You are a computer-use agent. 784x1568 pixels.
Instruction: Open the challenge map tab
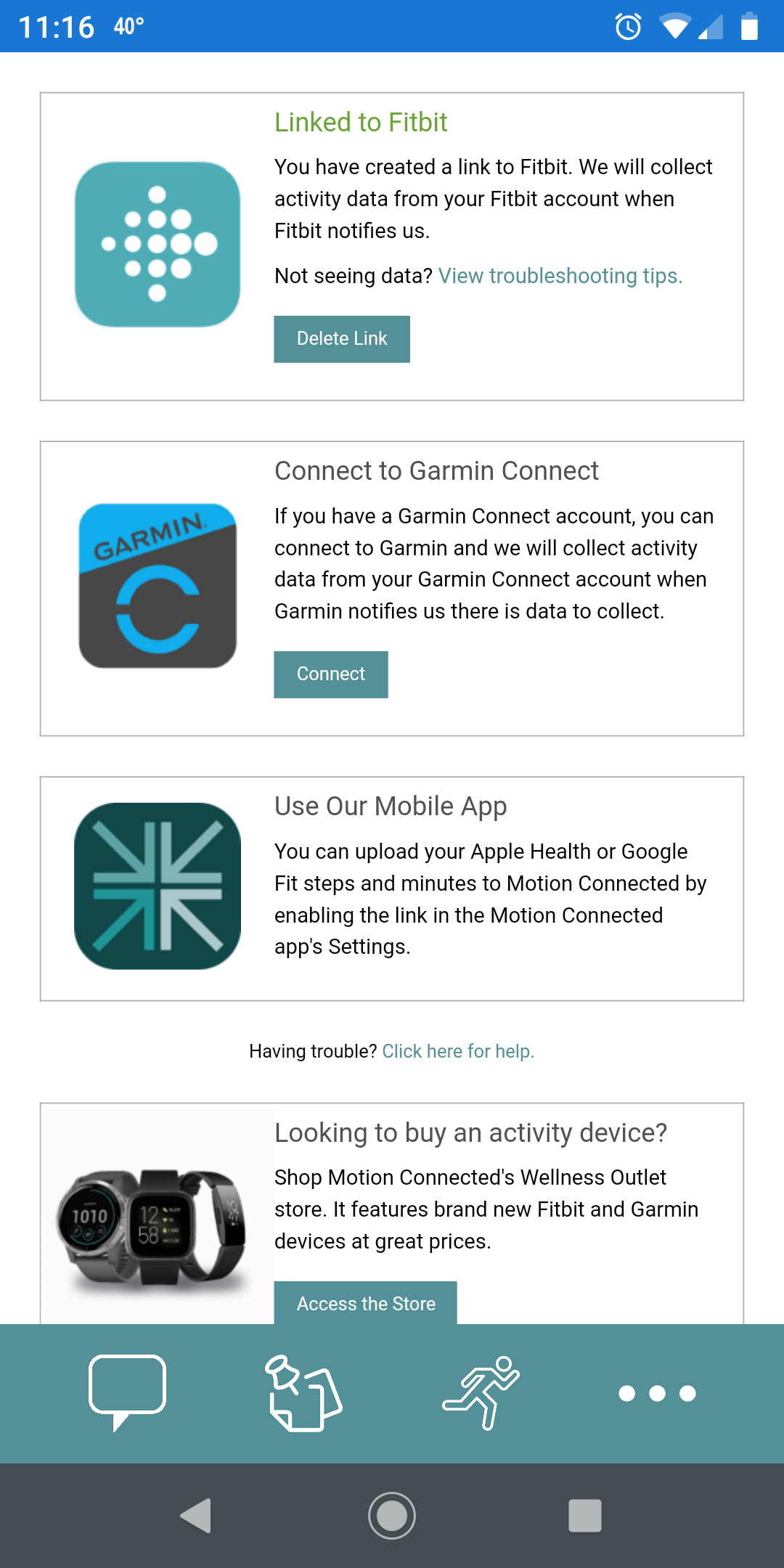coord(304,1392)
